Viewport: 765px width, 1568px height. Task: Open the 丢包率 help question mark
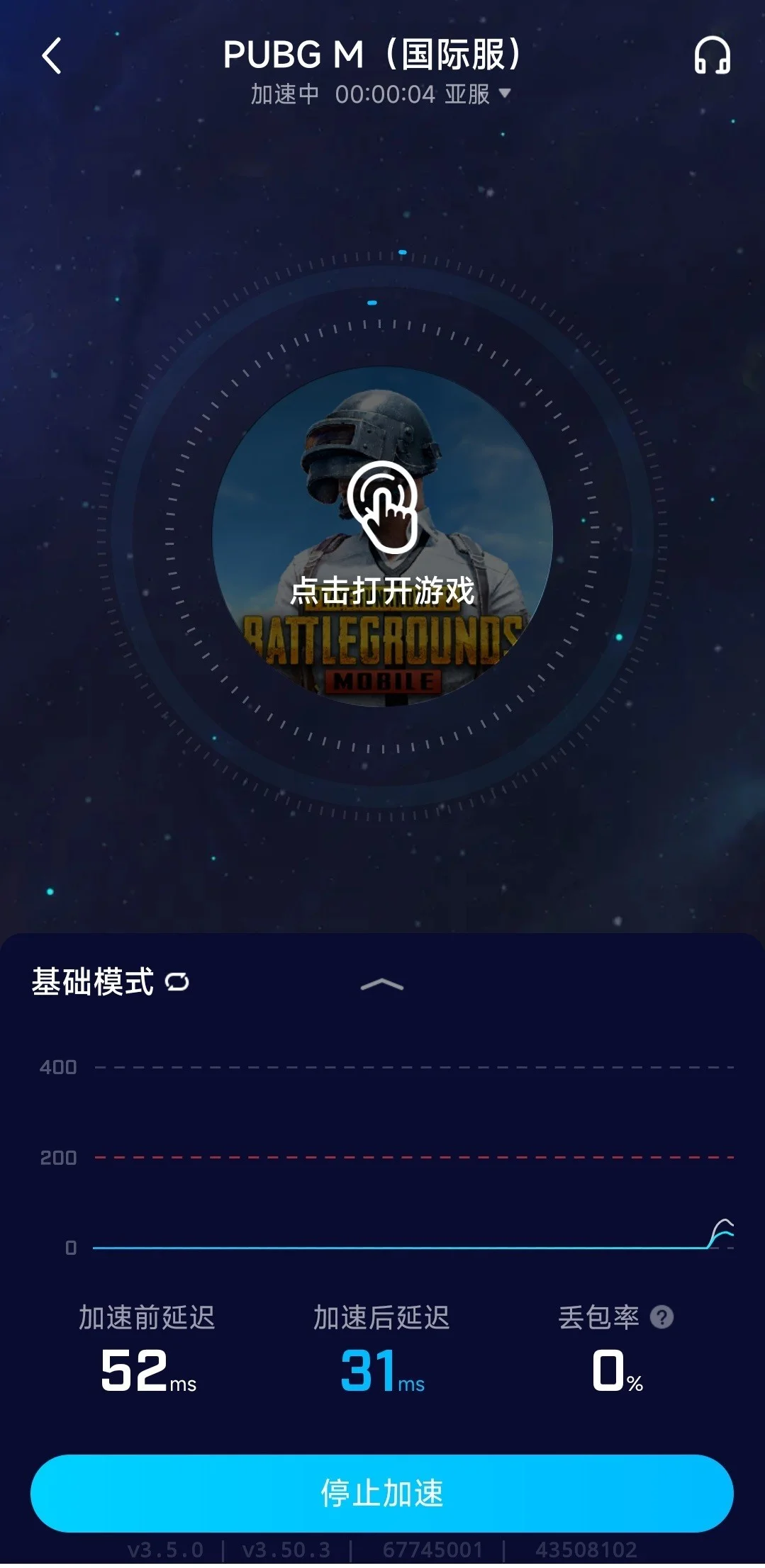pyautogui.click(x=661, y=1317)
